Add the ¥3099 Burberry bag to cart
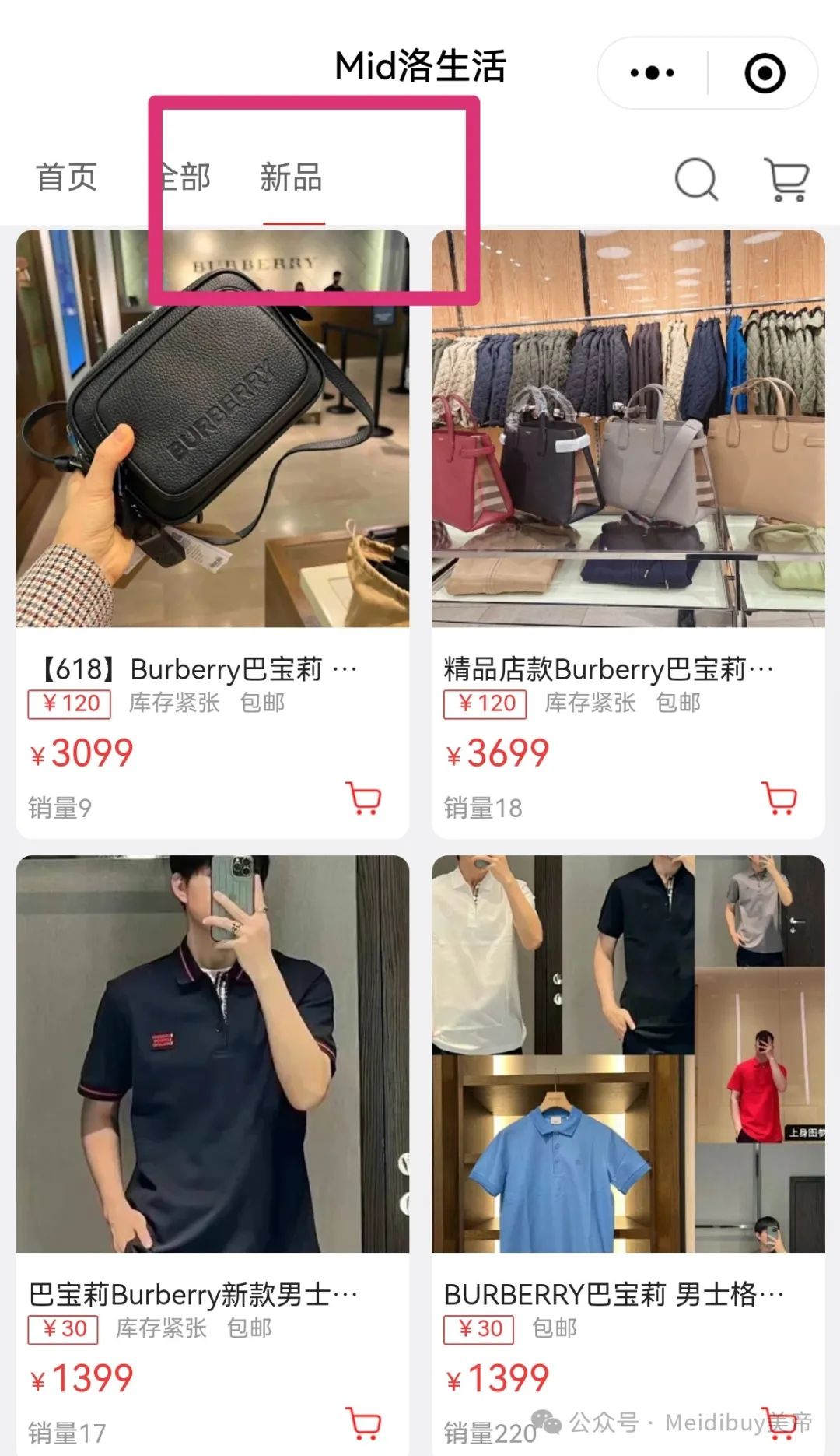The height and width of the screenshot is (1456, 840). [x=364, y=798]
